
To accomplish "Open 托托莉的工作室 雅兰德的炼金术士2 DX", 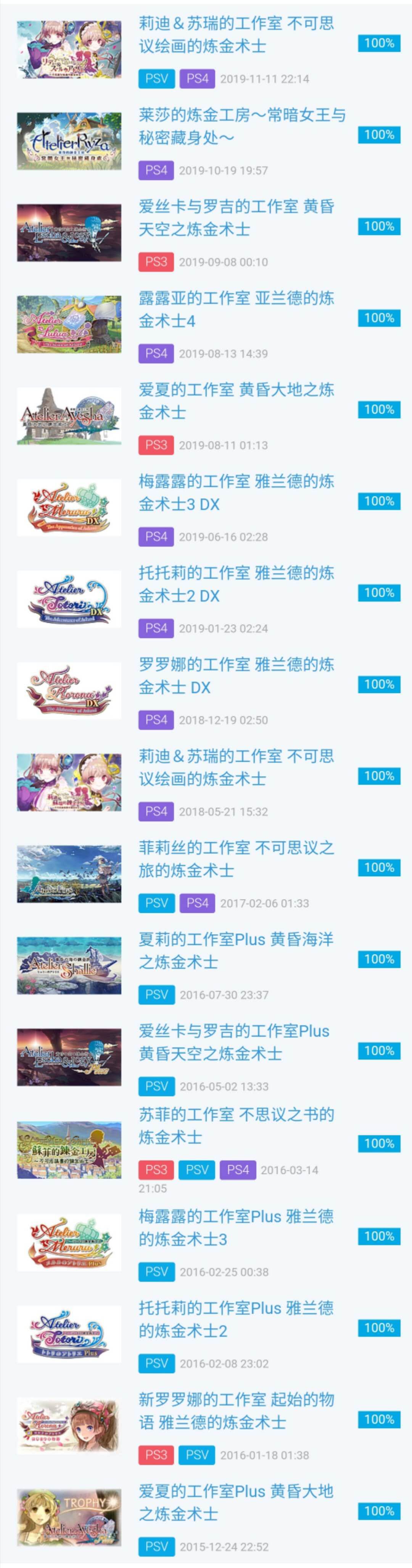I will click(236, 584).
